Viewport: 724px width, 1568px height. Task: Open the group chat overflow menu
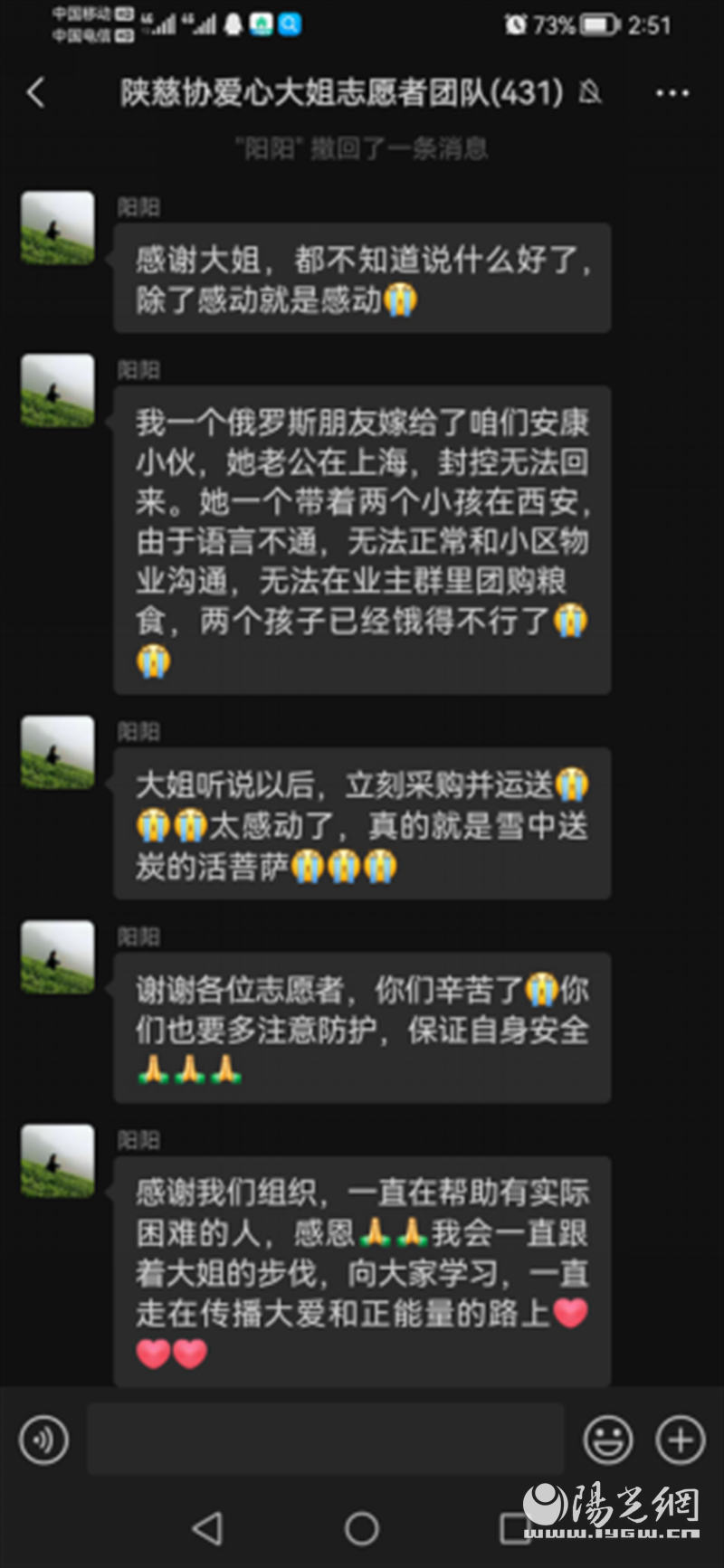[672, 92]
